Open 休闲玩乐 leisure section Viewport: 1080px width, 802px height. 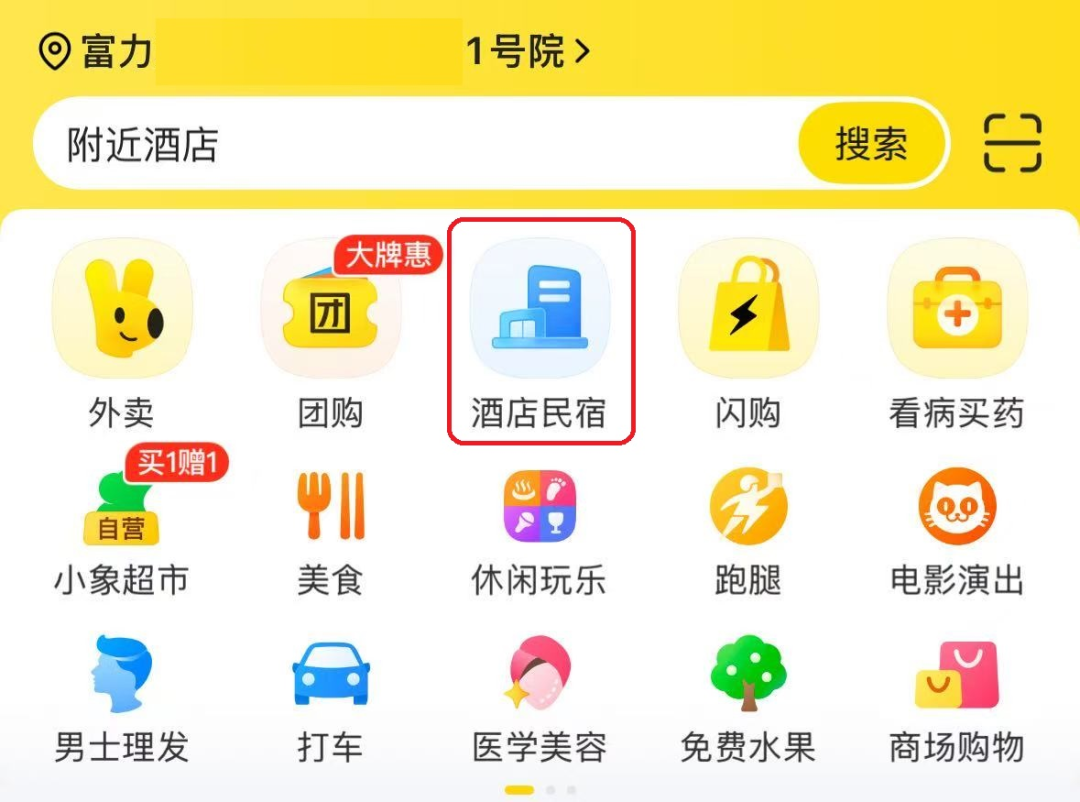tap(539, 530)
